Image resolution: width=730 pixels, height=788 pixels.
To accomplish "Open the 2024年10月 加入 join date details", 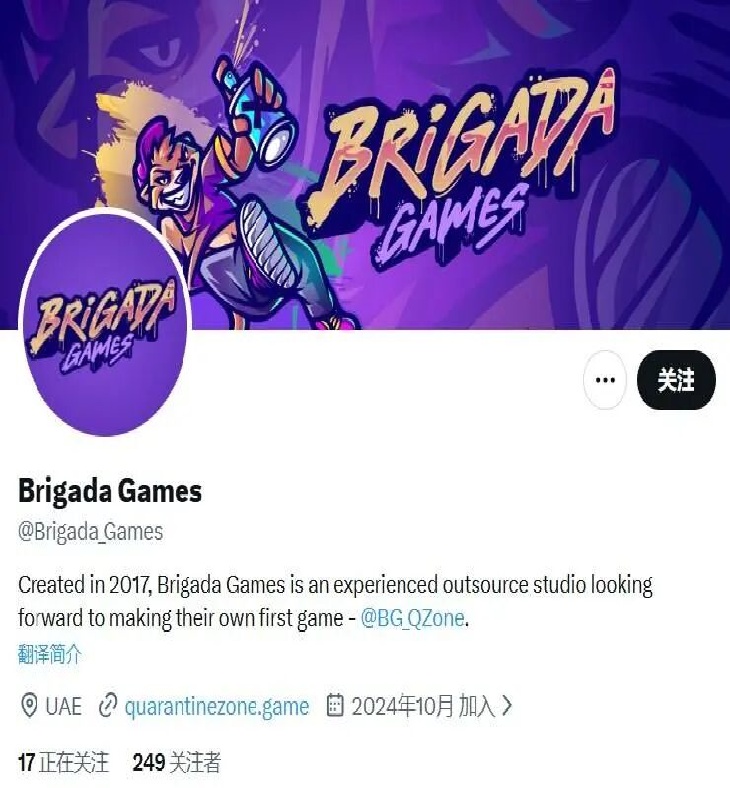I will click(420, 706).
